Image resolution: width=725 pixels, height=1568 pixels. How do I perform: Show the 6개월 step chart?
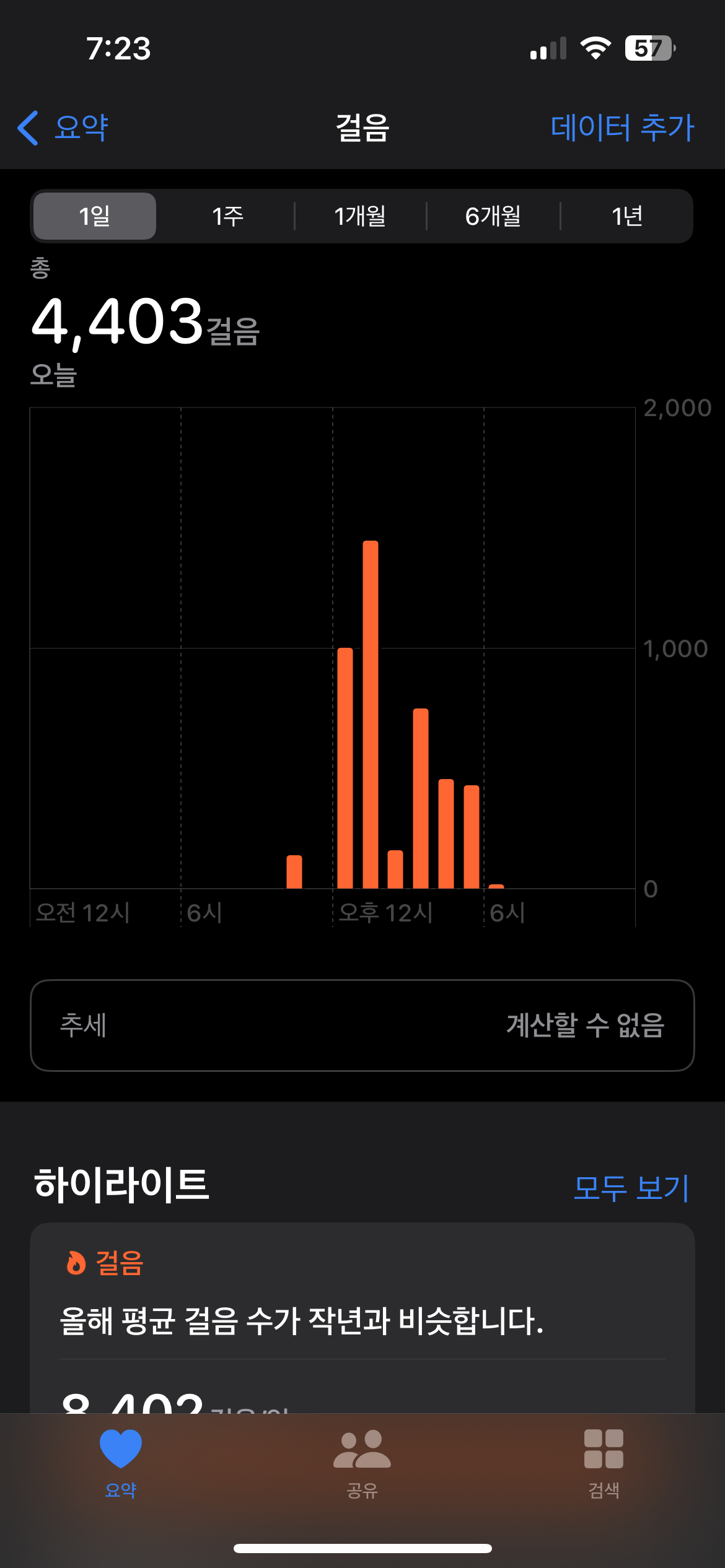(x=493, y=216)
